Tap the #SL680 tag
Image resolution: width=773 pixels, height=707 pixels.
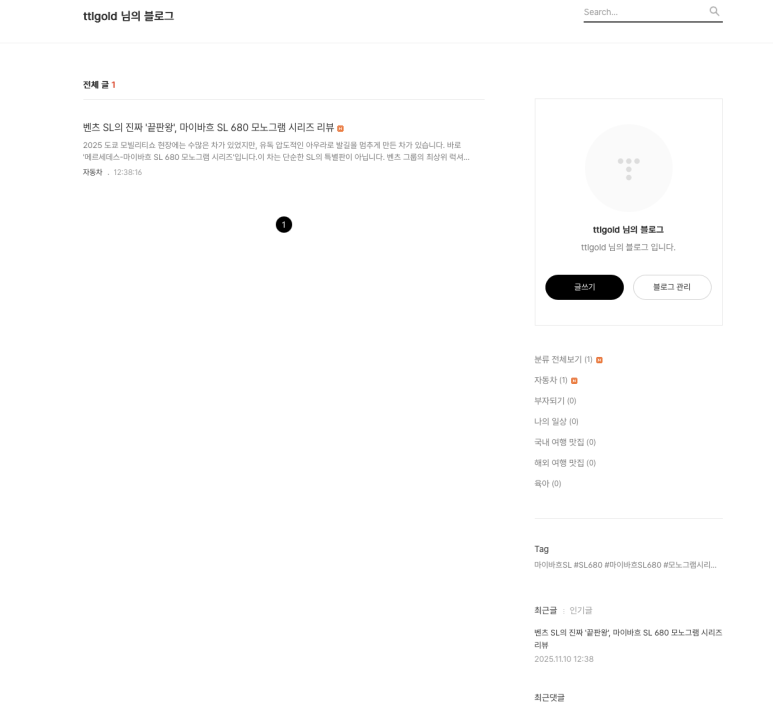tap(588, 565)
